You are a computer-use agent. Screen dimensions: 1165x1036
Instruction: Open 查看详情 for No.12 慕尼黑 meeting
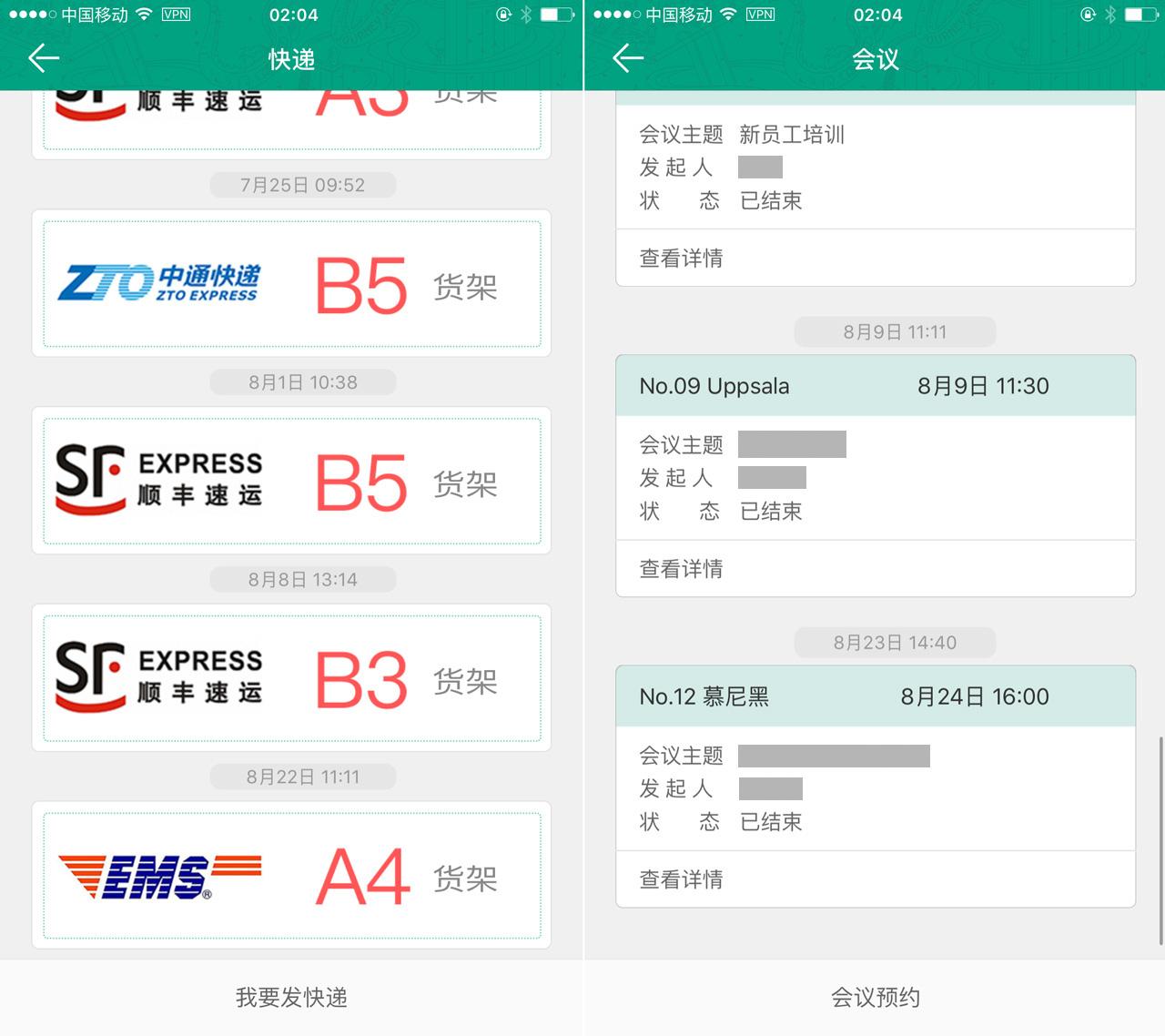click(x=682, y=879)
